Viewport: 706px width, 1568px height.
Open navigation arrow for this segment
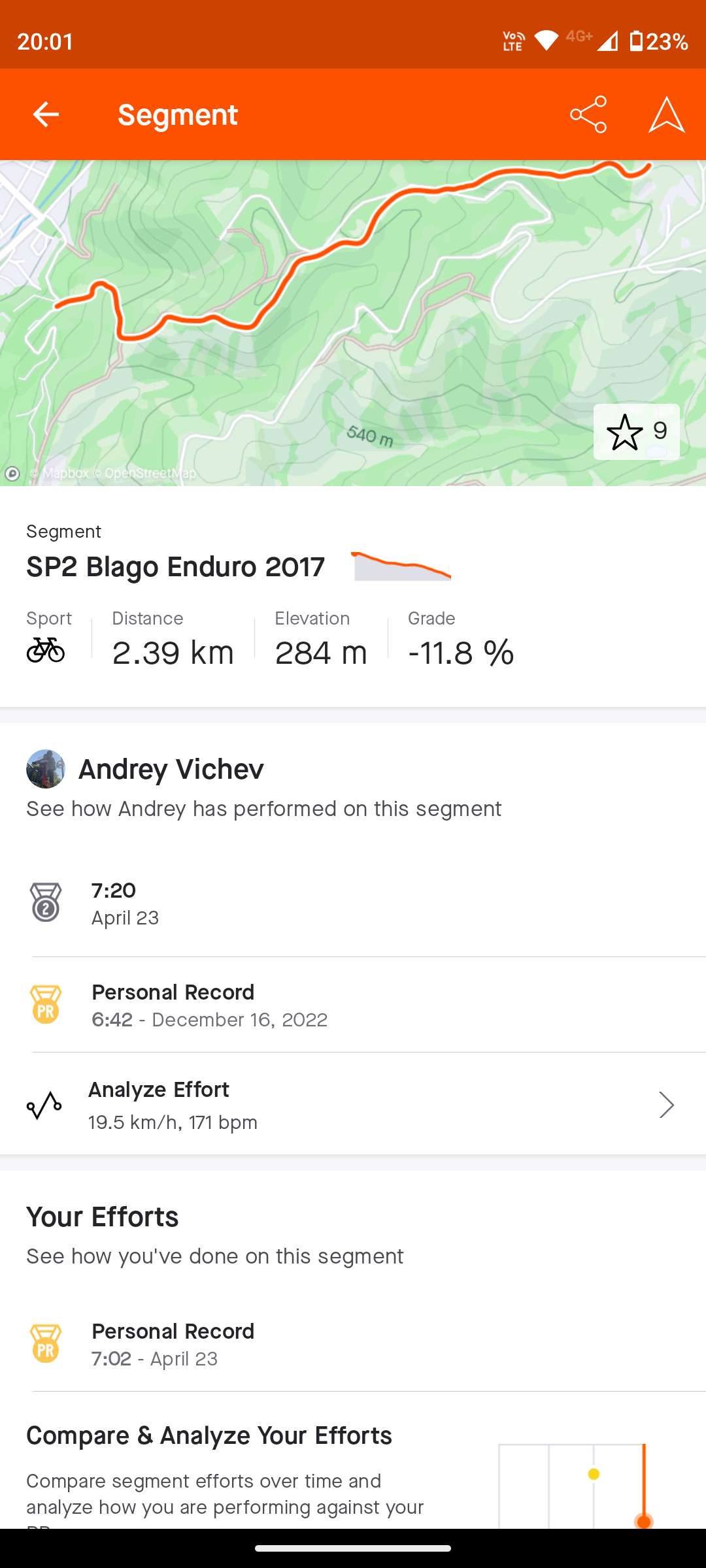click(666, 114)
